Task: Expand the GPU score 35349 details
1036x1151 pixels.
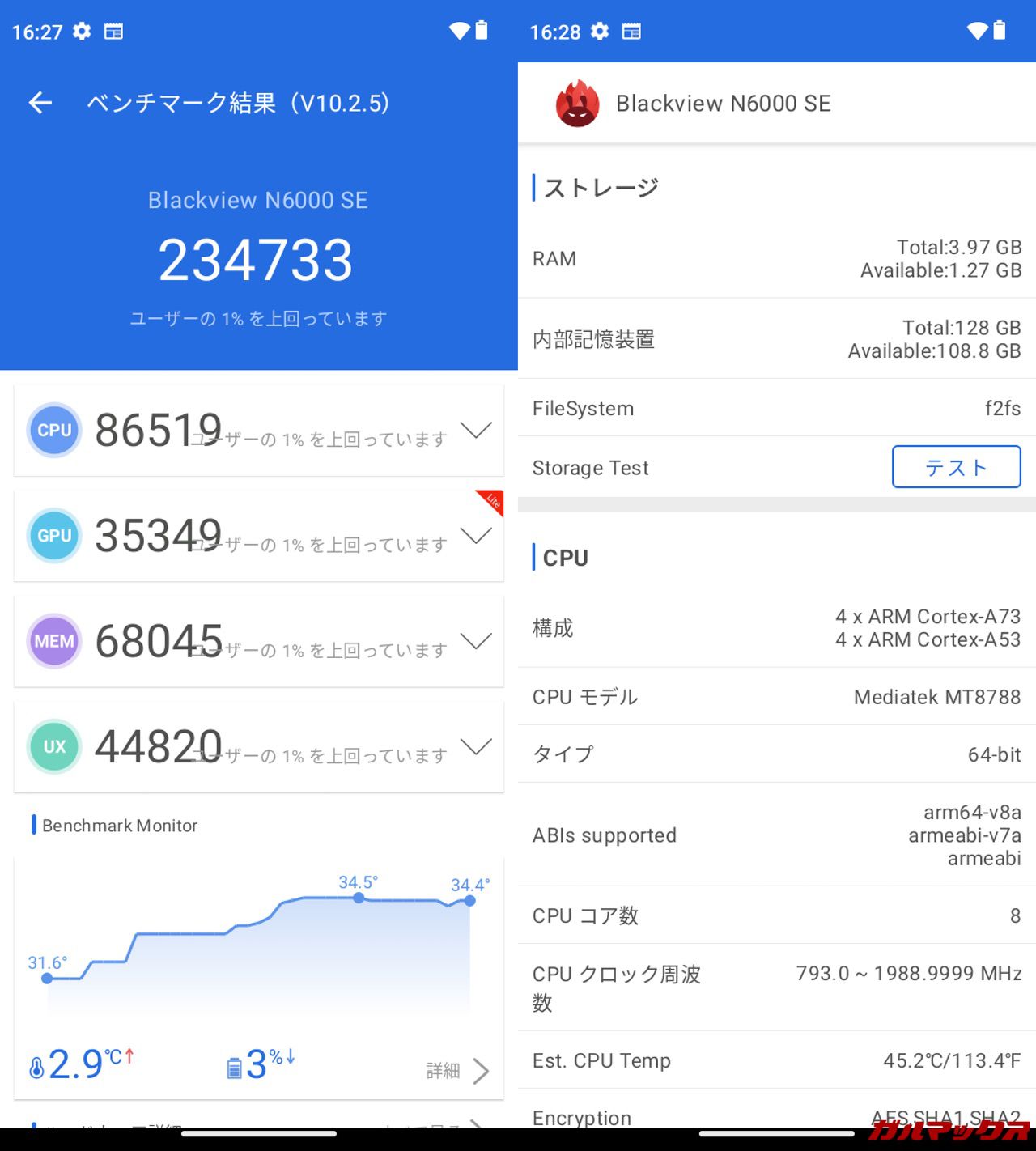Action: (476, 536)
